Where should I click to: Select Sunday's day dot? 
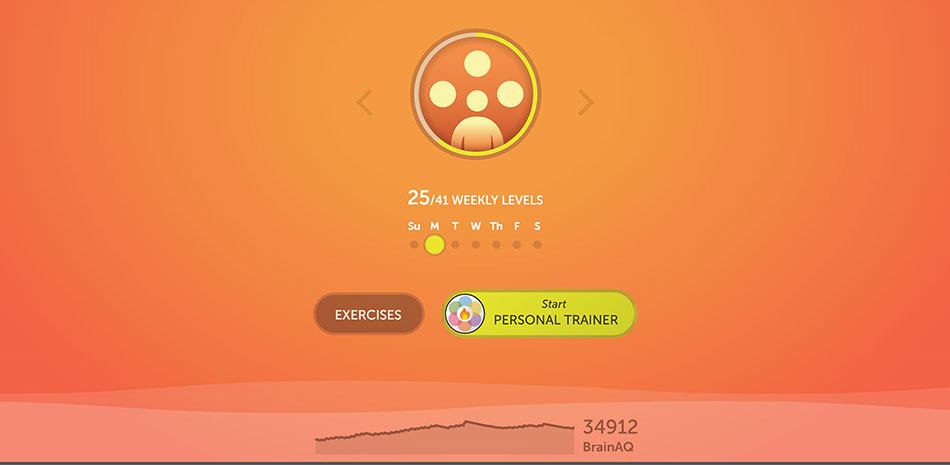[x=414, y=244]
